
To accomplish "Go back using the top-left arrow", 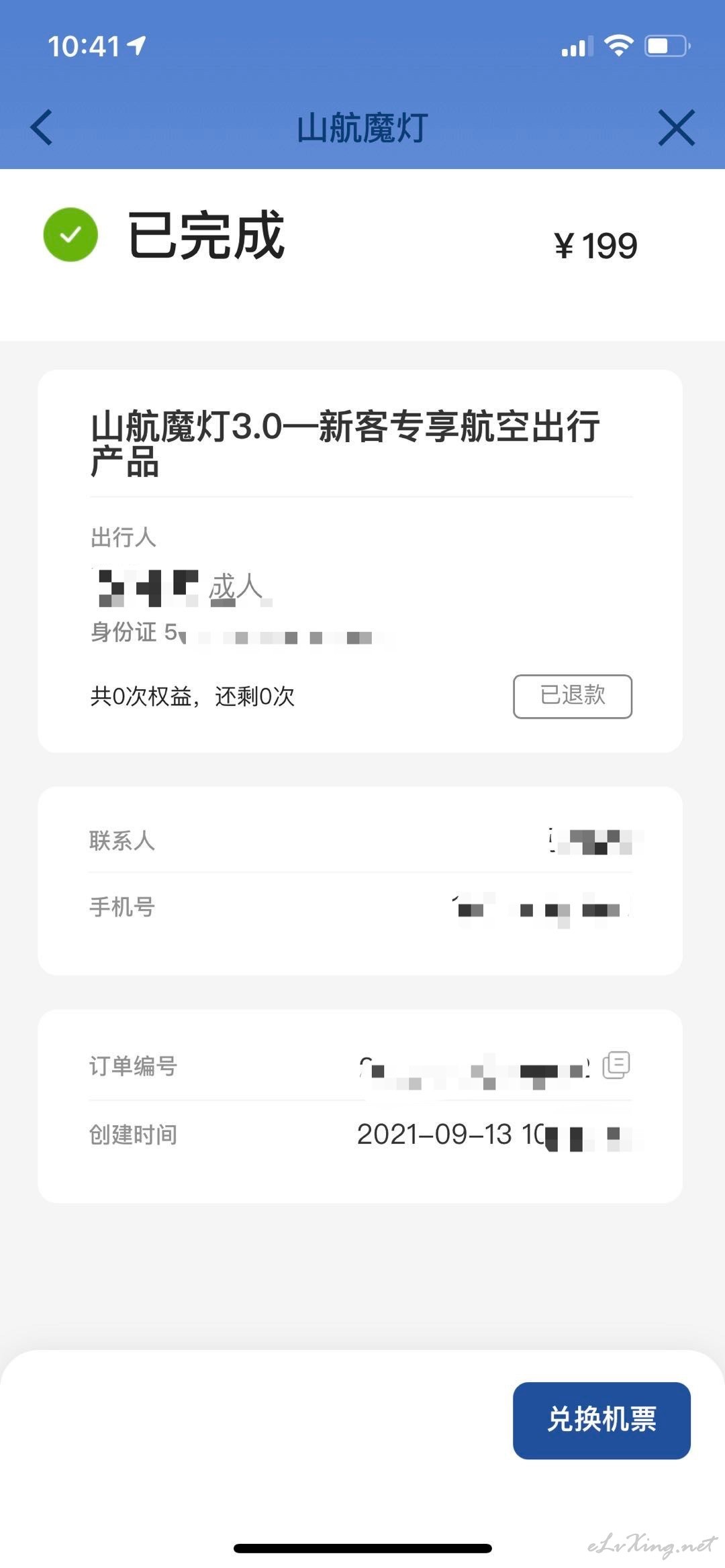I will [42, 127].
